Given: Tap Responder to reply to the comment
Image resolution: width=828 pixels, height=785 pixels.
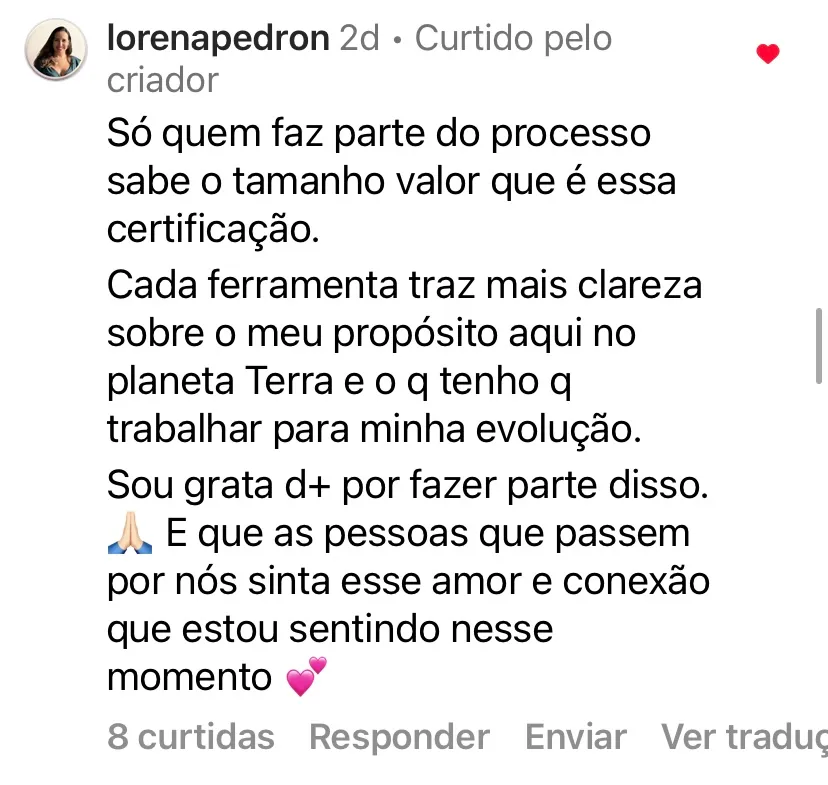Looking at the screenshot, I should [399, 738].
